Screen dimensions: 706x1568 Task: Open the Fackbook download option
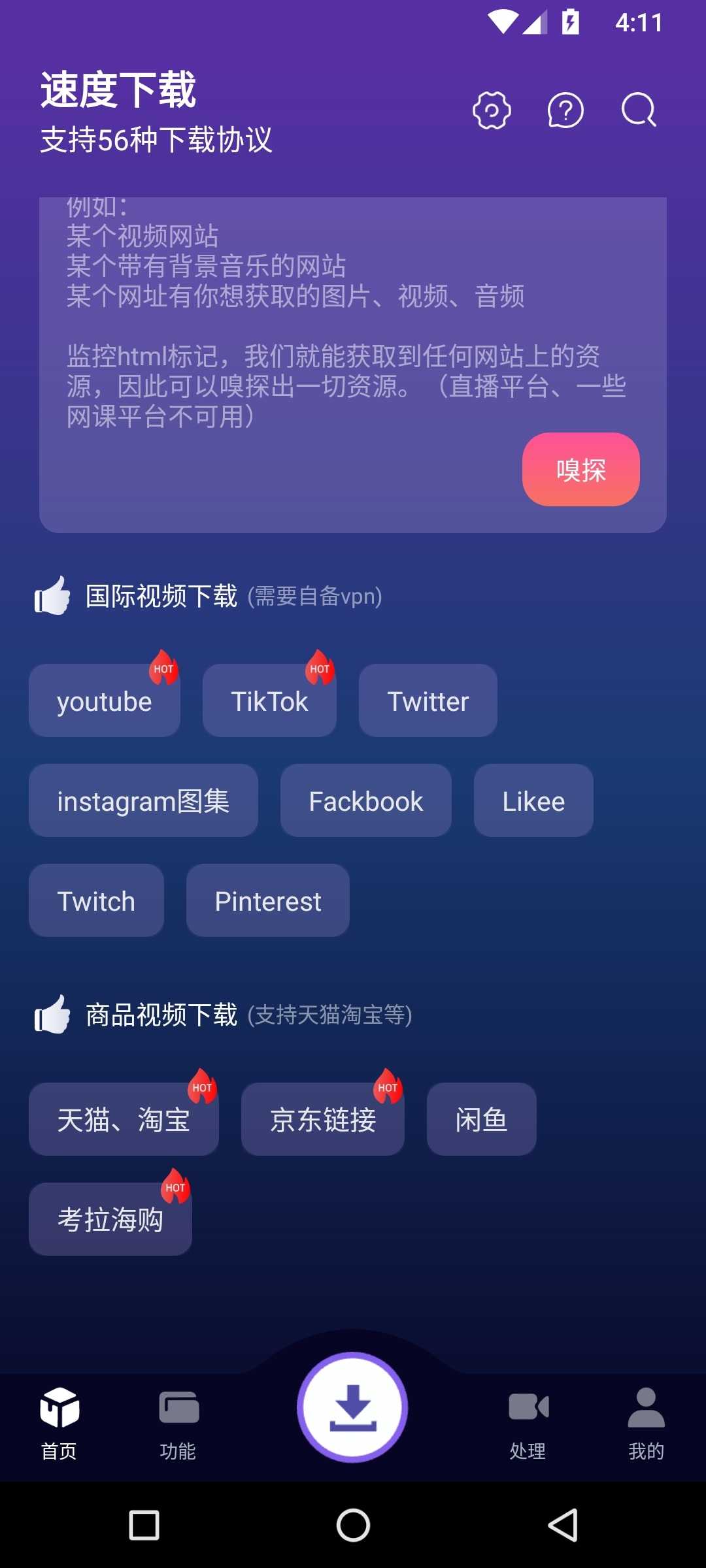point(366,801)
